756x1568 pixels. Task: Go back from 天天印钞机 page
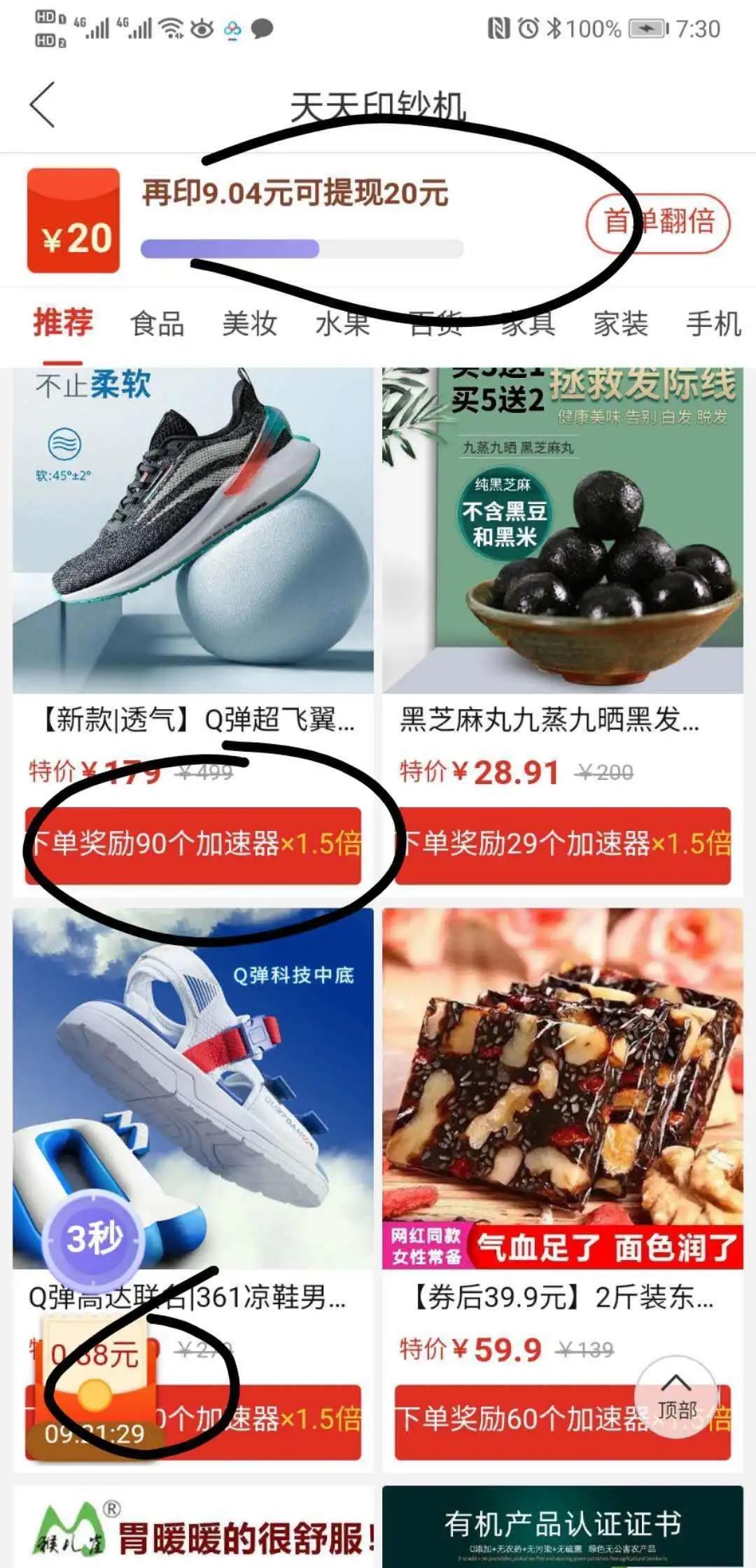[x=42, y=105]
